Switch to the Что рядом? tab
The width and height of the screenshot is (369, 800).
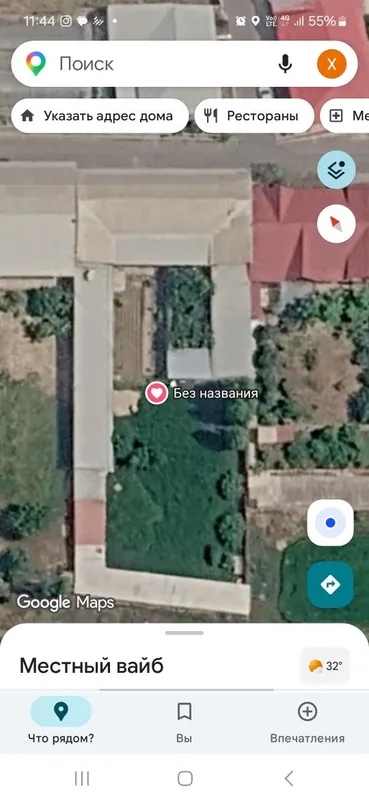(x=61, y=721)
